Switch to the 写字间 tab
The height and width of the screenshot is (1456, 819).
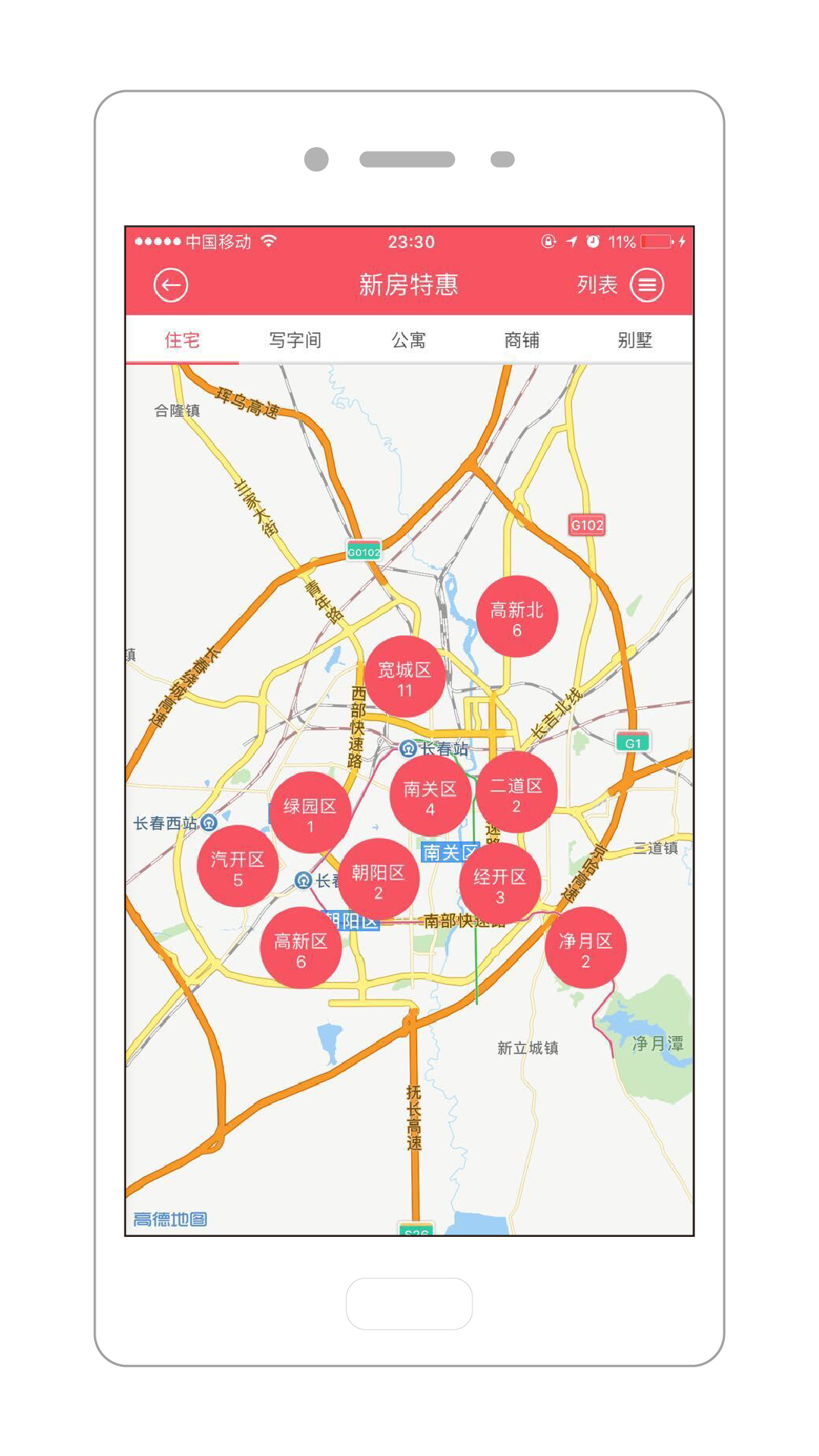click(x=295, y=340)
